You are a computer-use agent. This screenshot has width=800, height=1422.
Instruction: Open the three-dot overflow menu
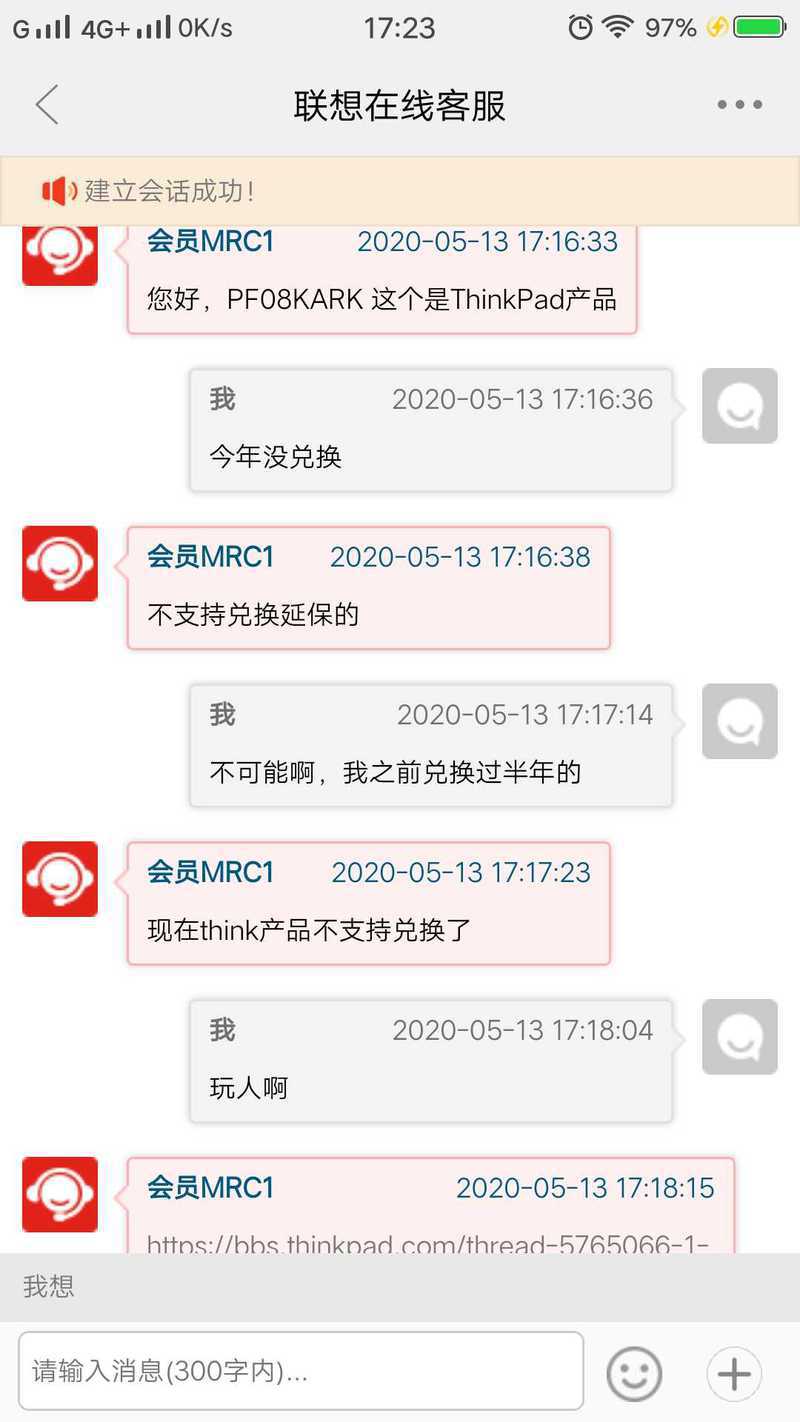(740, 105)
